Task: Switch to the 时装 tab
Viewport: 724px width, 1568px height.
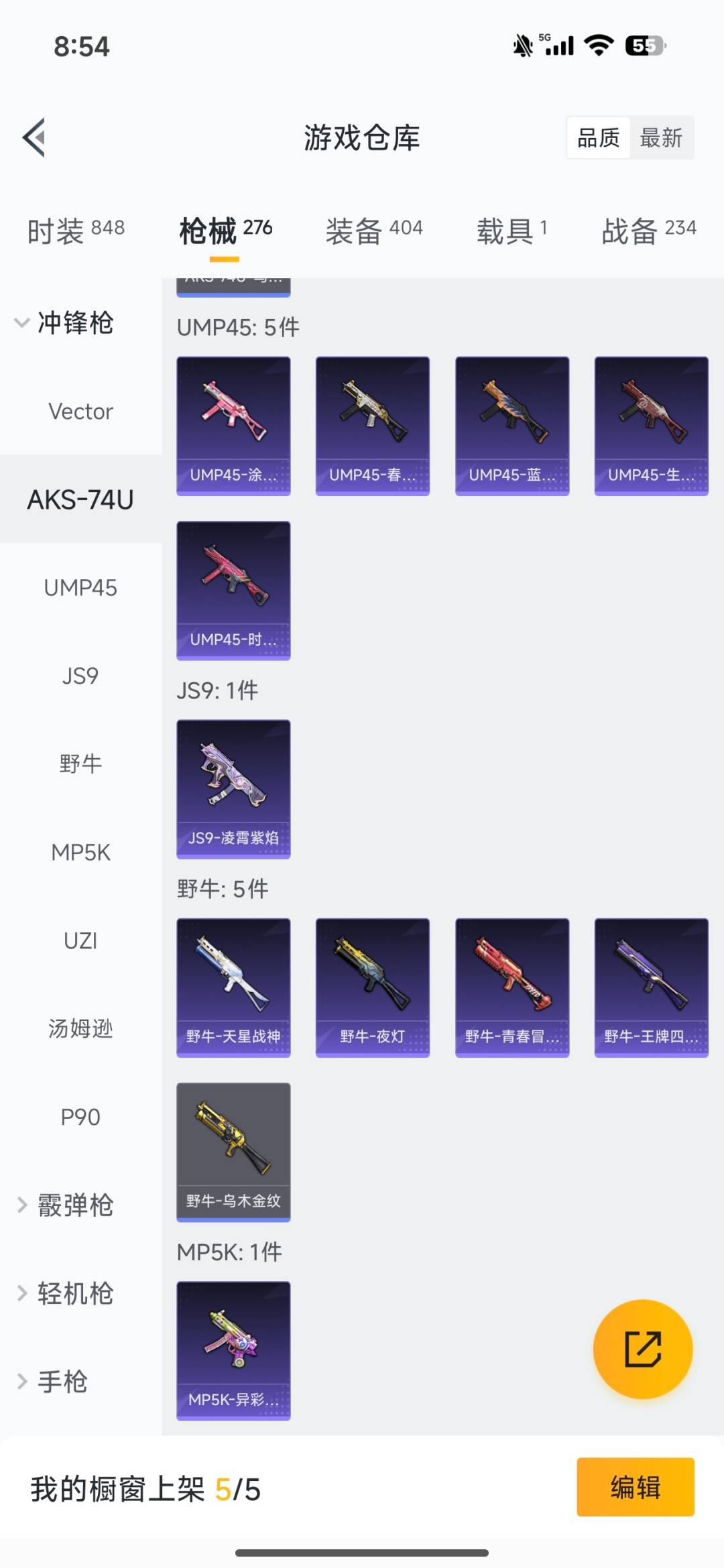Action: click(76, 231)
